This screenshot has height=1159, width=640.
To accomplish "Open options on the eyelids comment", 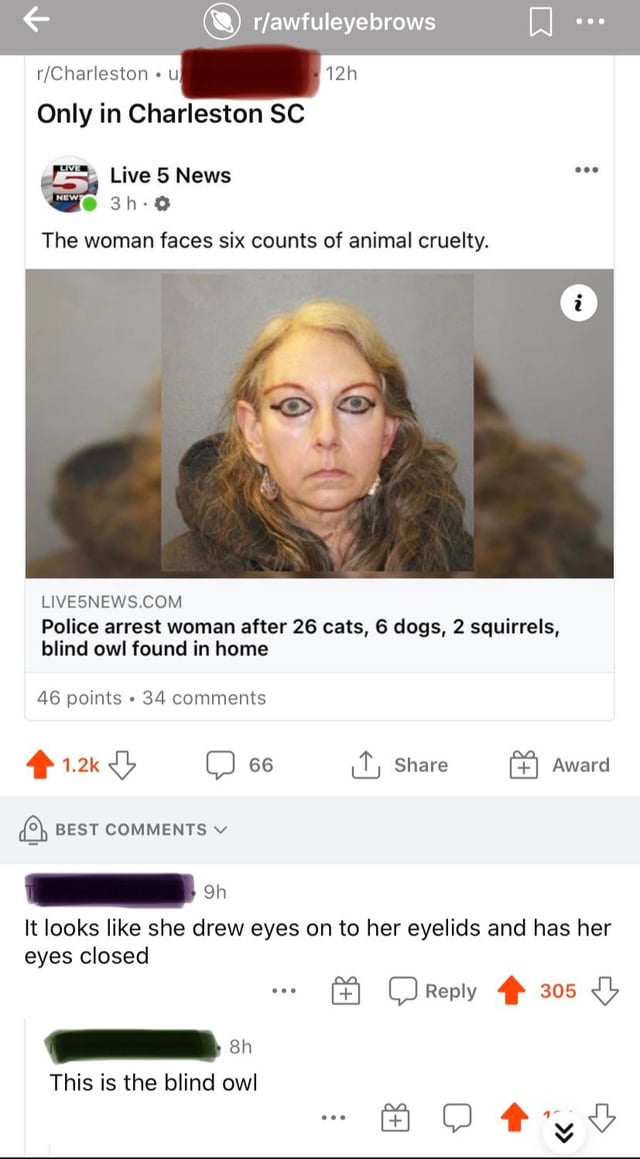I will [283, 992].
